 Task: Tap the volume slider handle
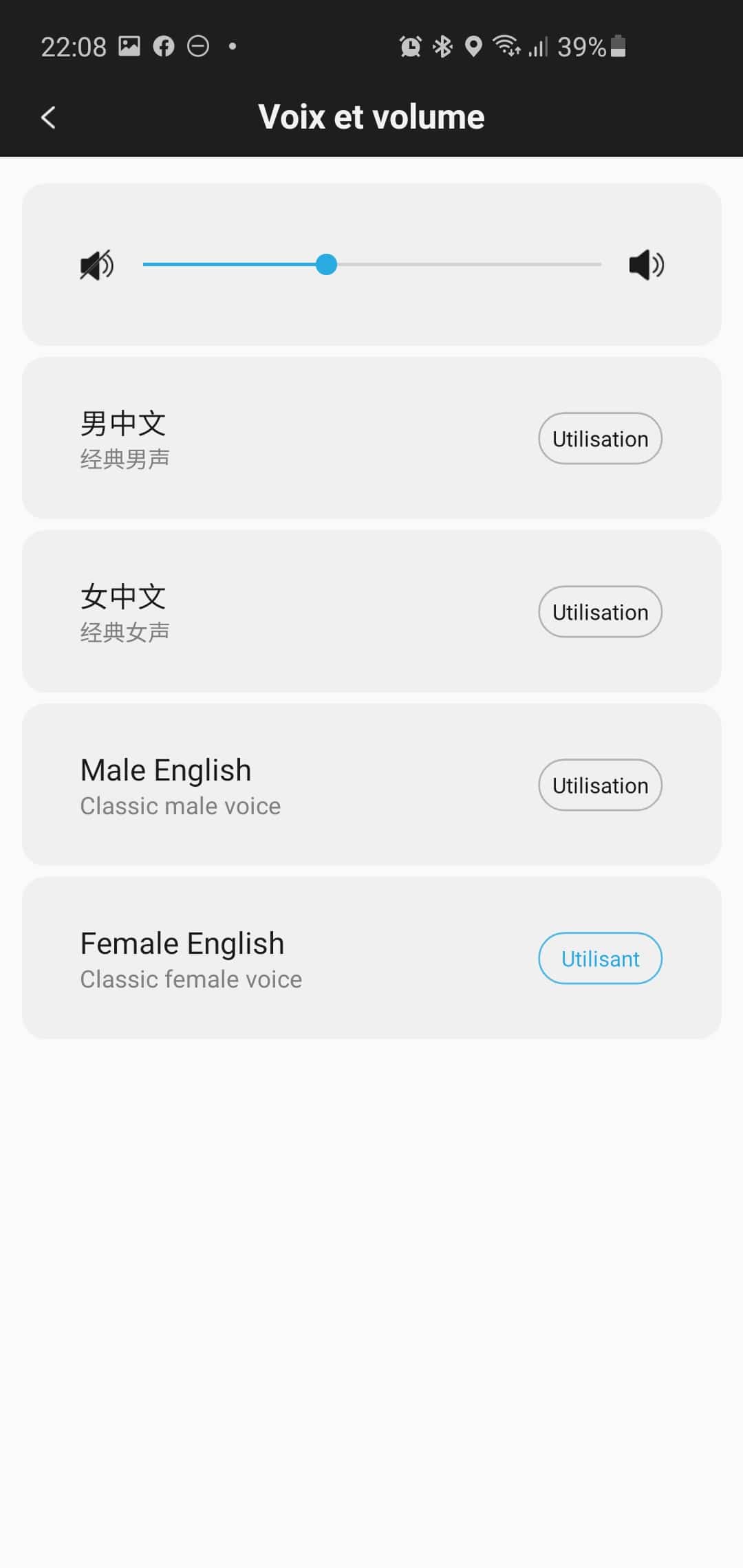326,264
